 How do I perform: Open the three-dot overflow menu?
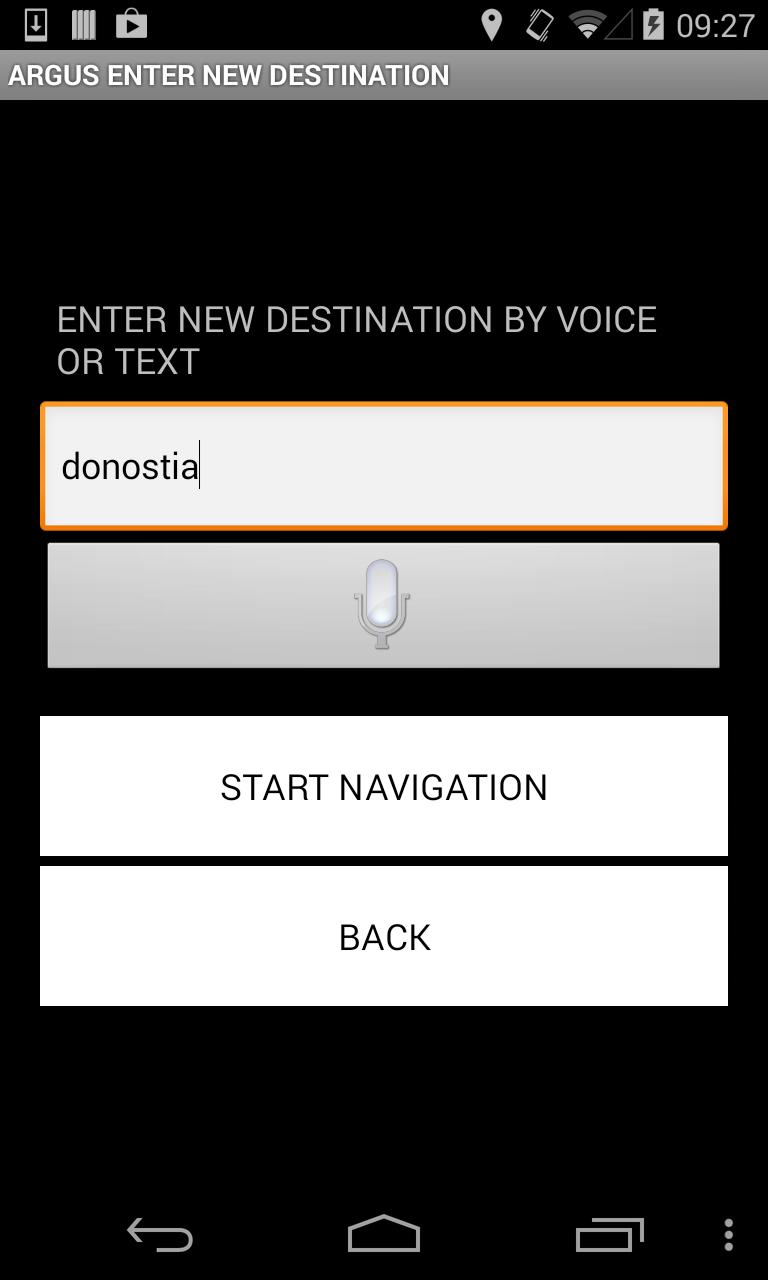pyautogui.click(x=729, y=1235)
